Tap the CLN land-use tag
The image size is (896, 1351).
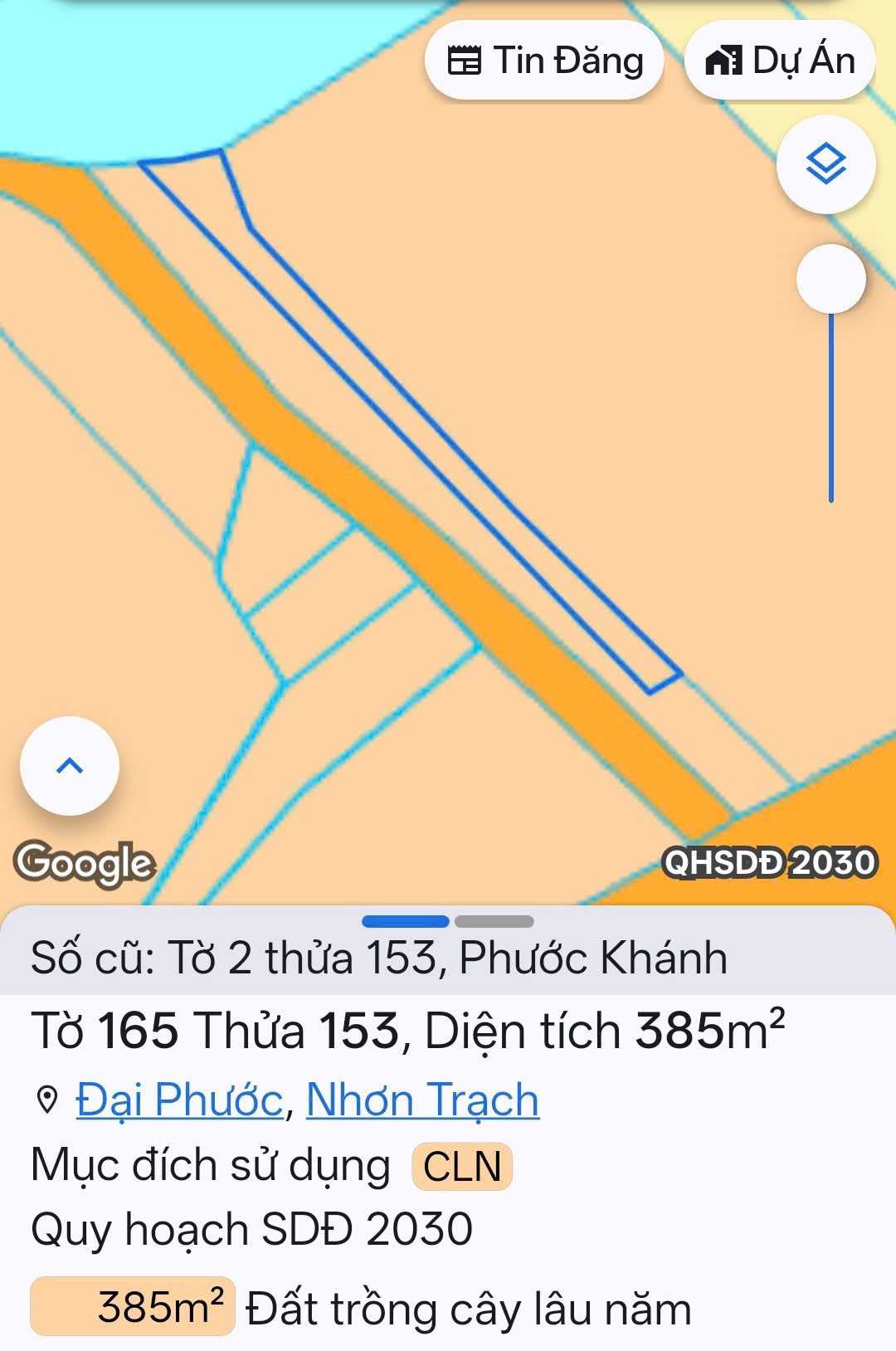click(x=462, y=1166)
